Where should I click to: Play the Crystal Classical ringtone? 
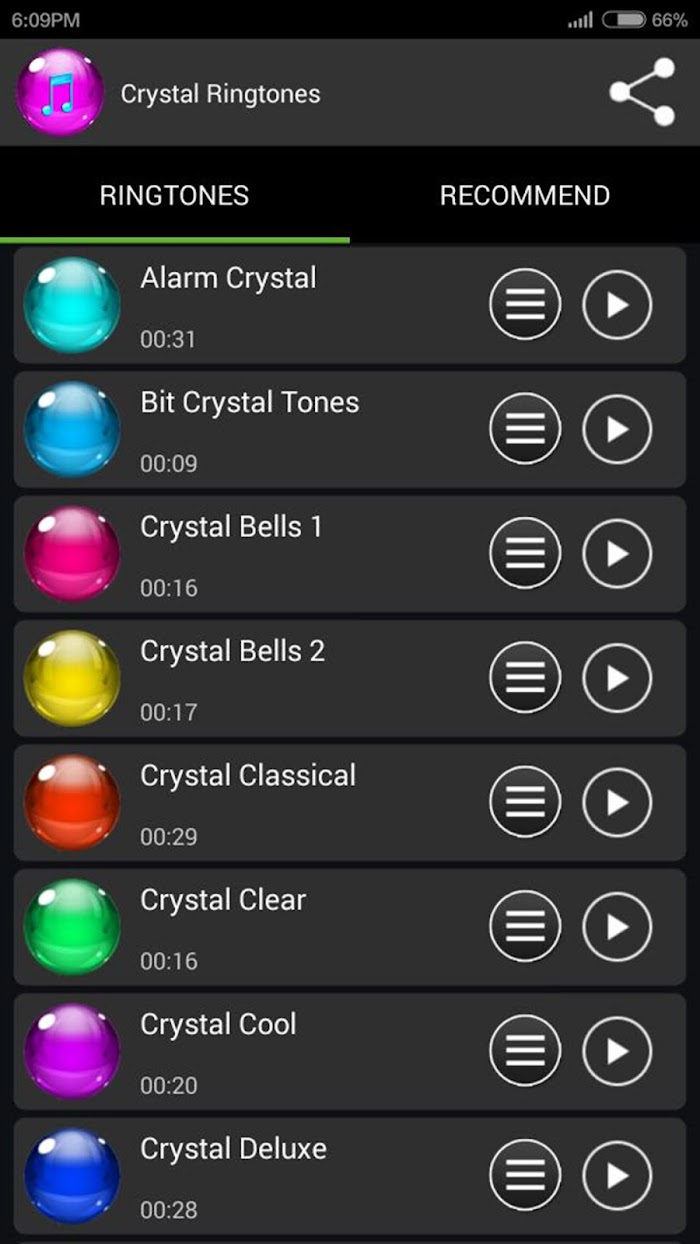coord(617,802)
